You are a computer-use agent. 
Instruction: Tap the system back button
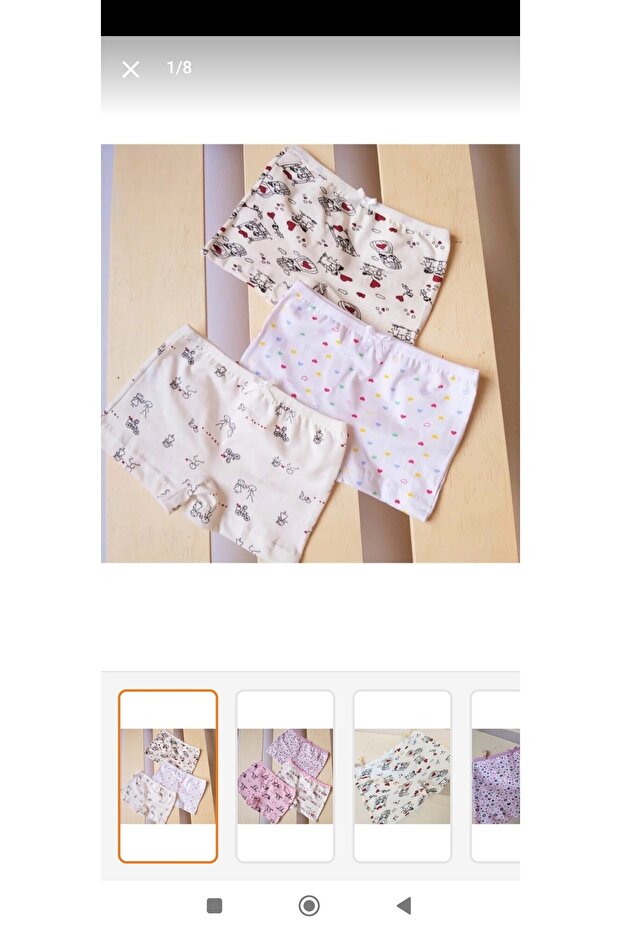(x=404, y=906)
